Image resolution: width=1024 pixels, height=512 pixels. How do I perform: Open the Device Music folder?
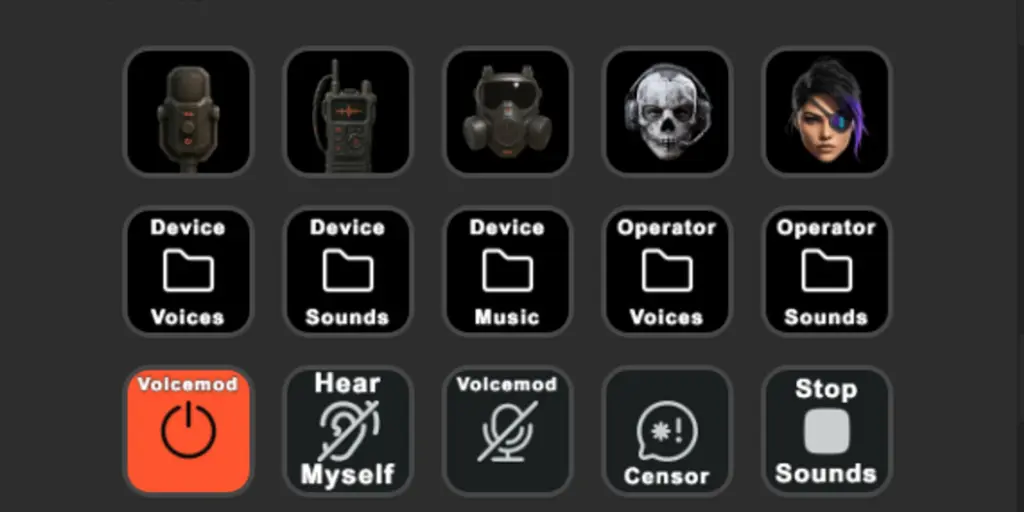(x=507, y=271)
